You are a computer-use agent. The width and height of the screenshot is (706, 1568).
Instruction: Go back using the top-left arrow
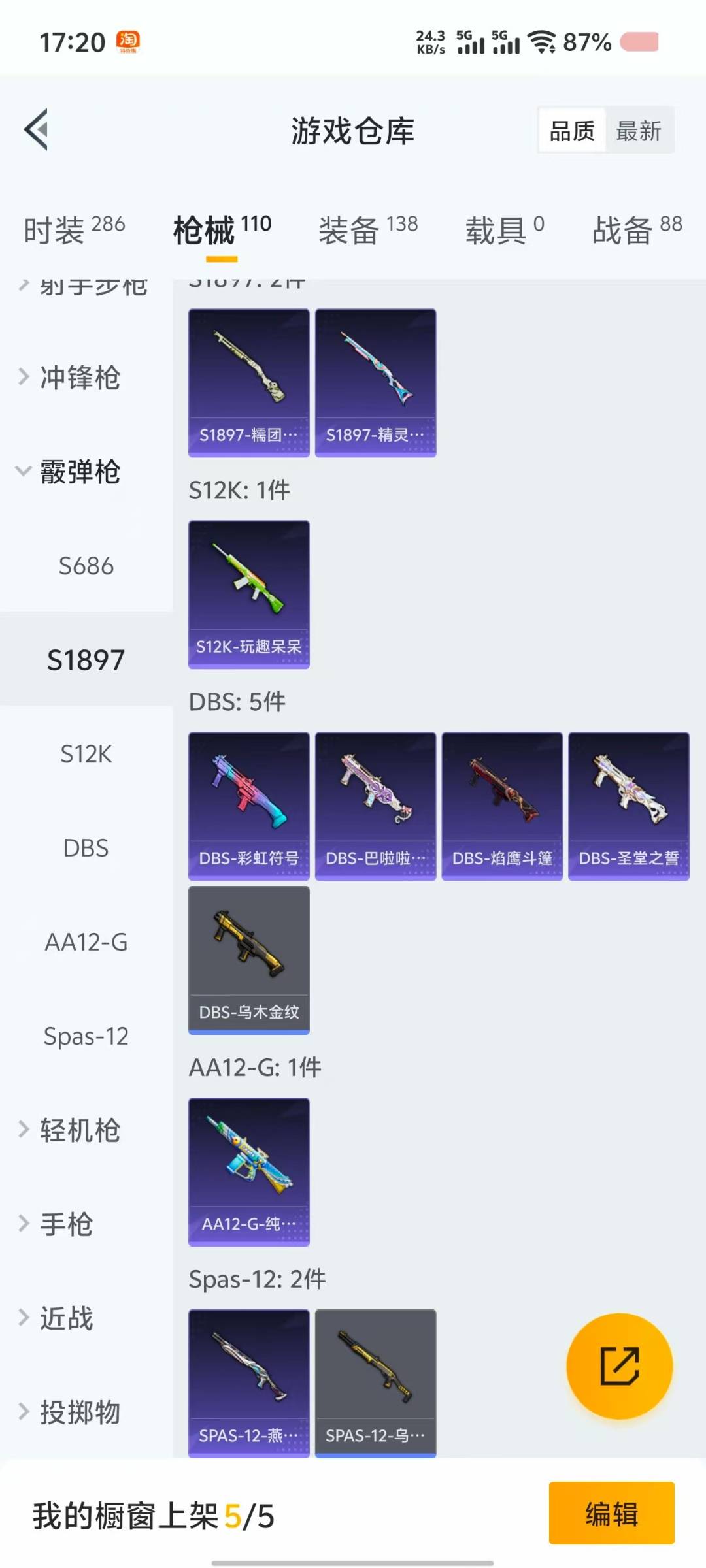pos(37,129)
